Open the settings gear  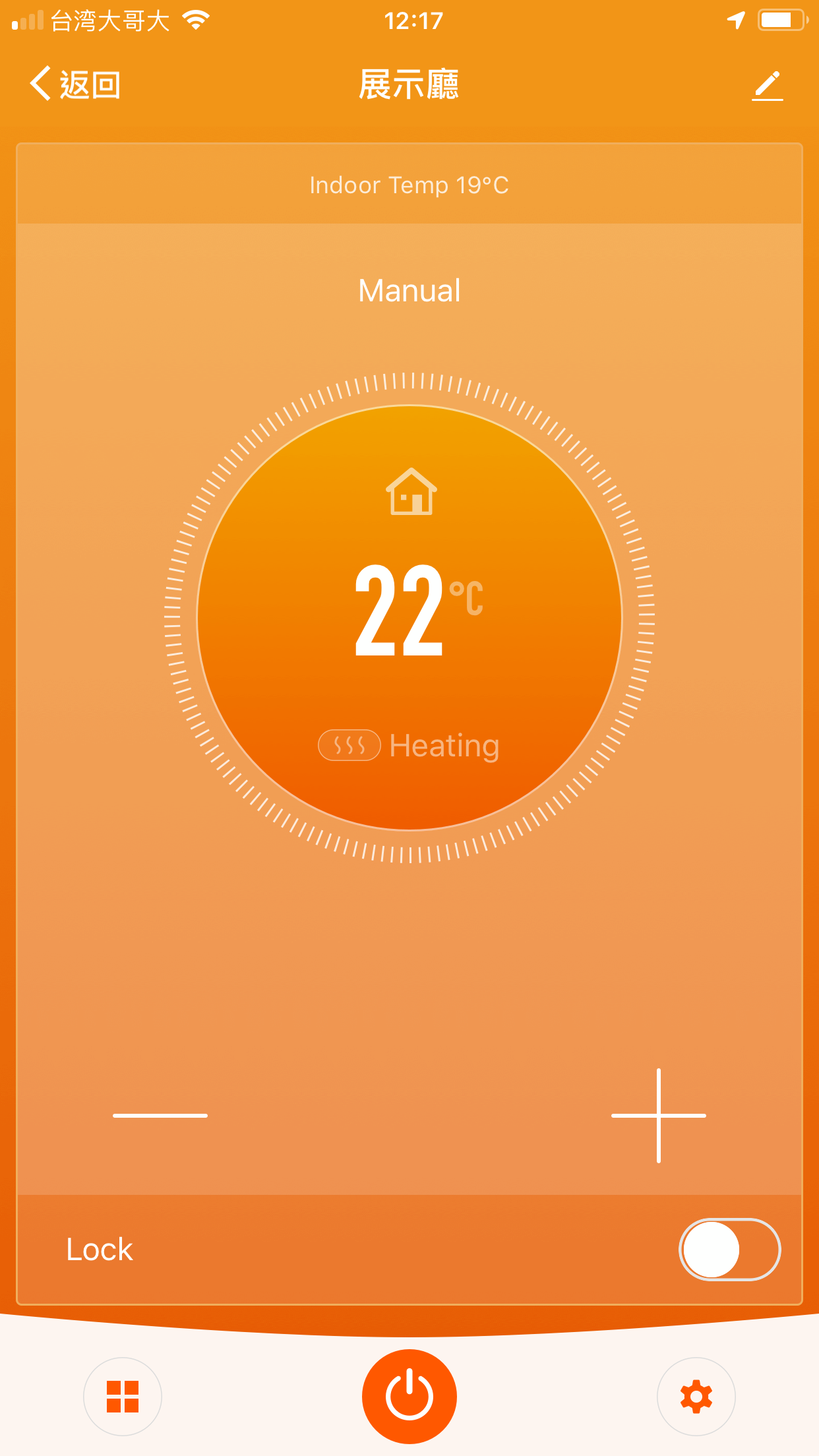click(696, 1397)
